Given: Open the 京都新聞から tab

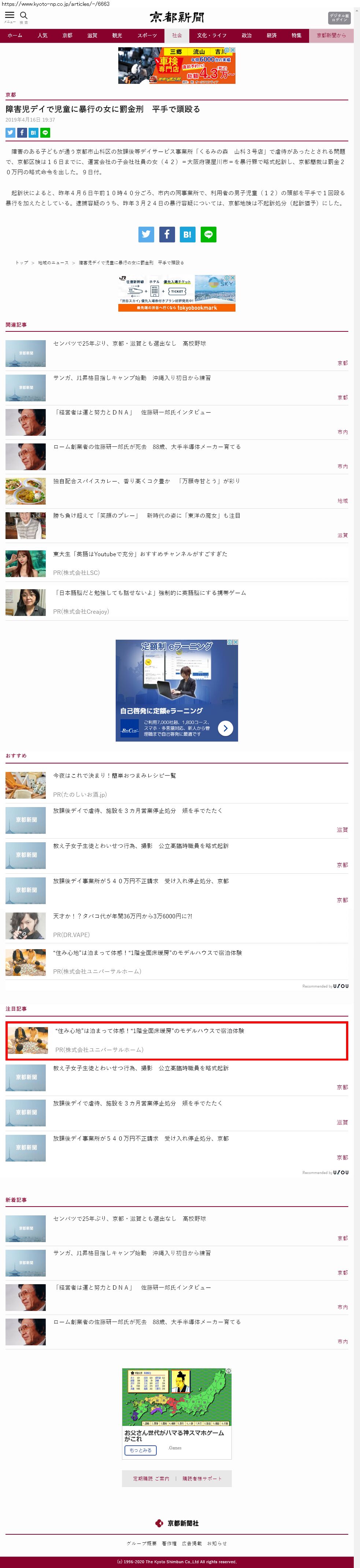Looking at the screenshot, I should pos(331,35).
